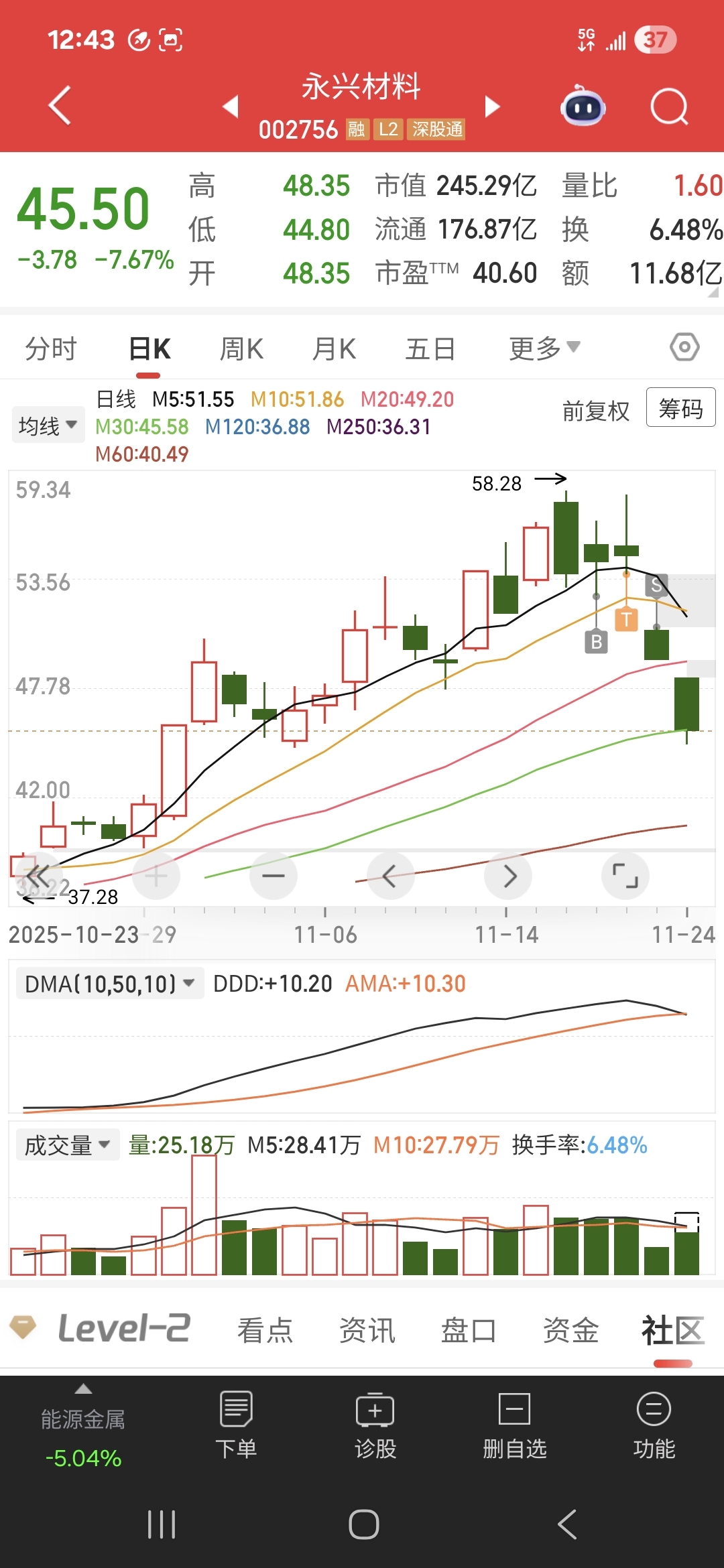This screenshot has height=1568, width=724.
Task: Show the 五日 five-day chart
Action: [x=430, y=349]
